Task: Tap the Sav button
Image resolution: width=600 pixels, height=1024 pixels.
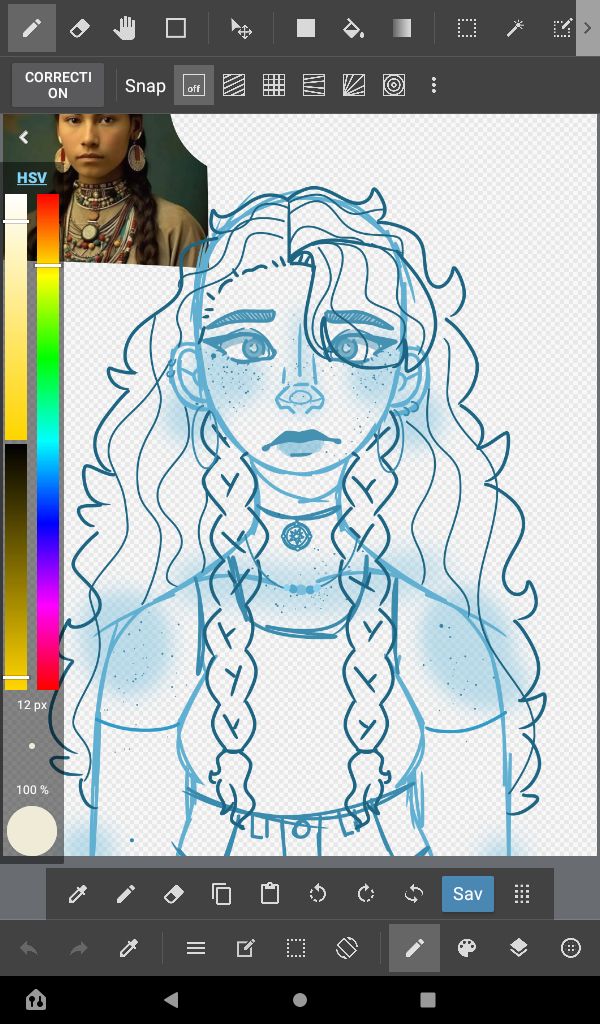Action: pyautogui.click(x=467, y=893)
